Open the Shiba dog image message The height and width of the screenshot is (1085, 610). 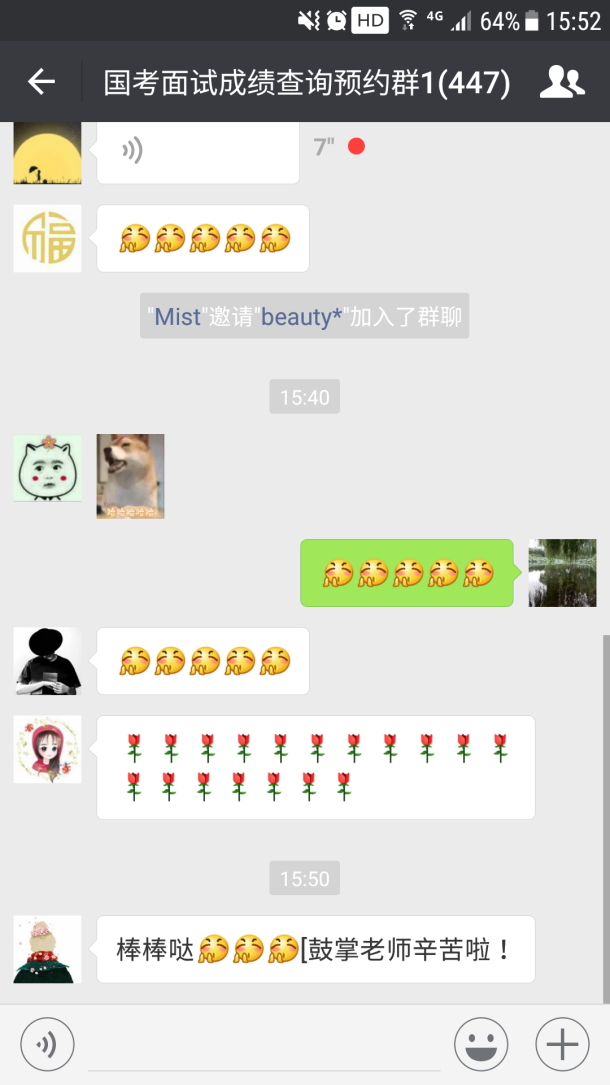tap(130, 476)
